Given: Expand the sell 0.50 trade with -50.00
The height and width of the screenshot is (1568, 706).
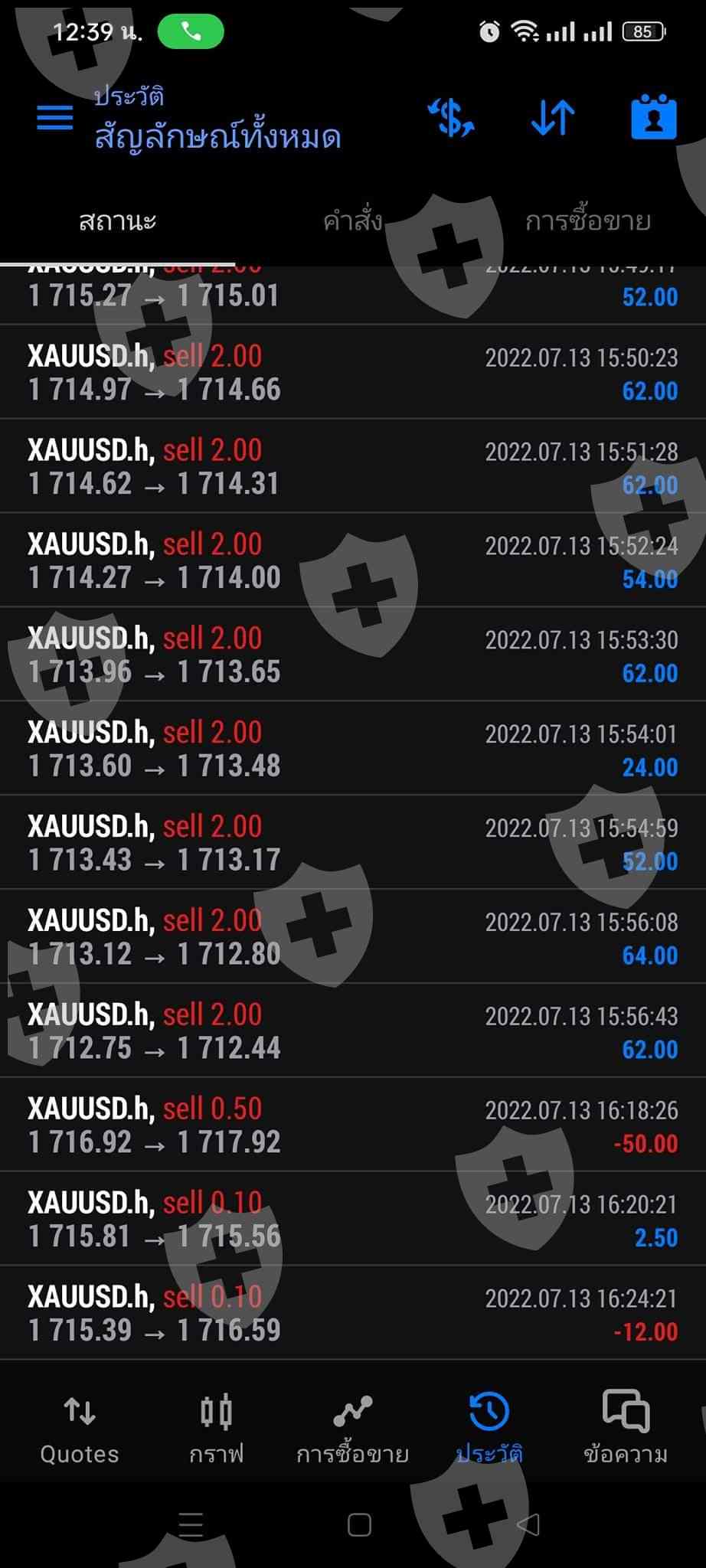Looking at the screenshot, I should 352,1125.
